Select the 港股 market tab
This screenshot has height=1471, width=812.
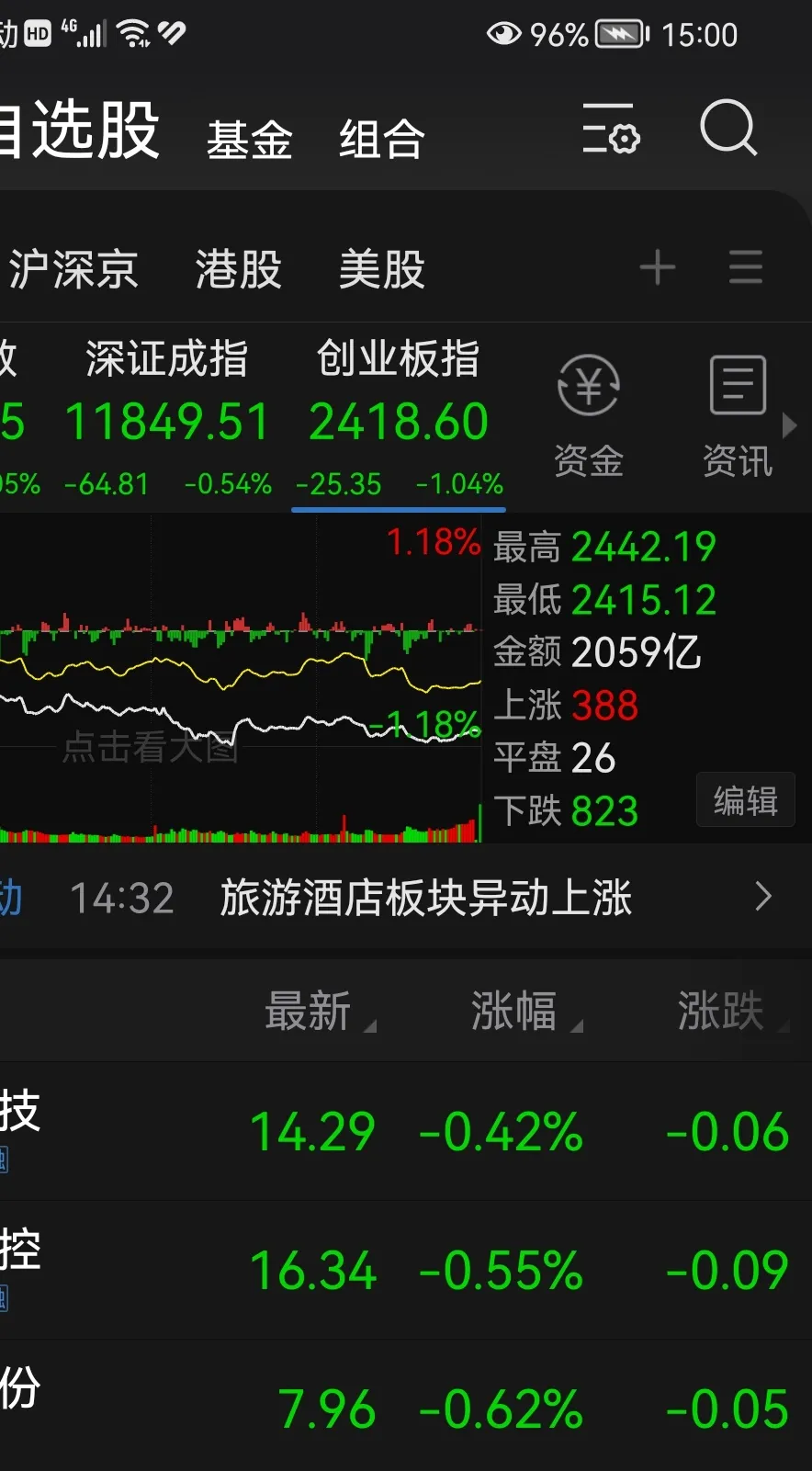[x=238, y=270]
